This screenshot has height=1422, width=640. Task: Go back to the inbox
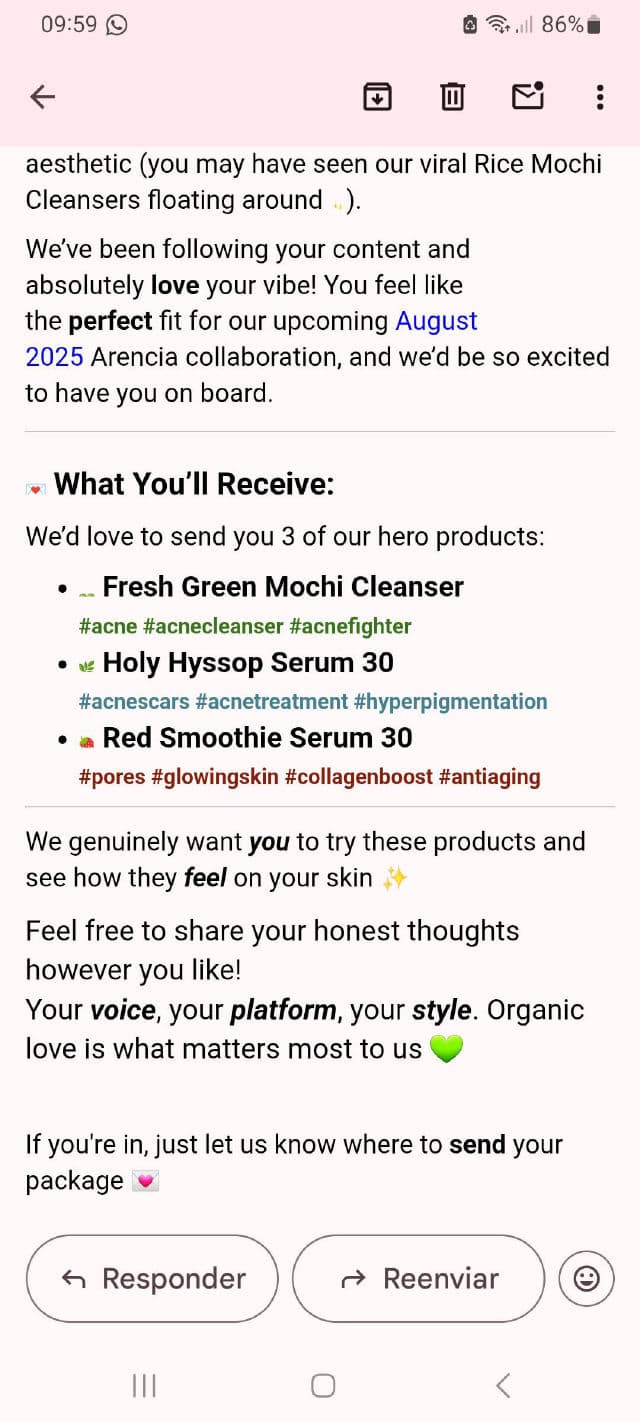click(x=42, y=97)
